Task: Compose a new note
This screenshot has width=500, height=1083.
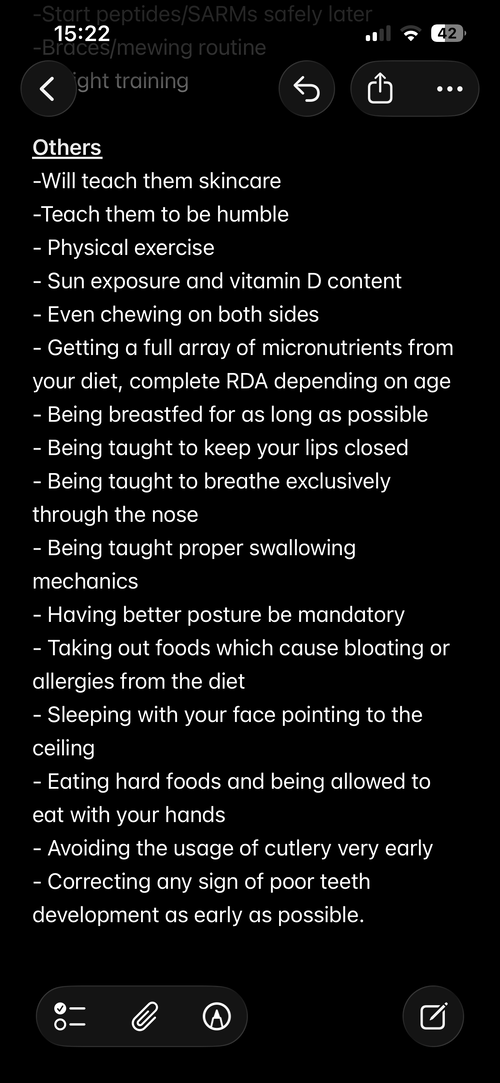Action: tap(433, 1016)
